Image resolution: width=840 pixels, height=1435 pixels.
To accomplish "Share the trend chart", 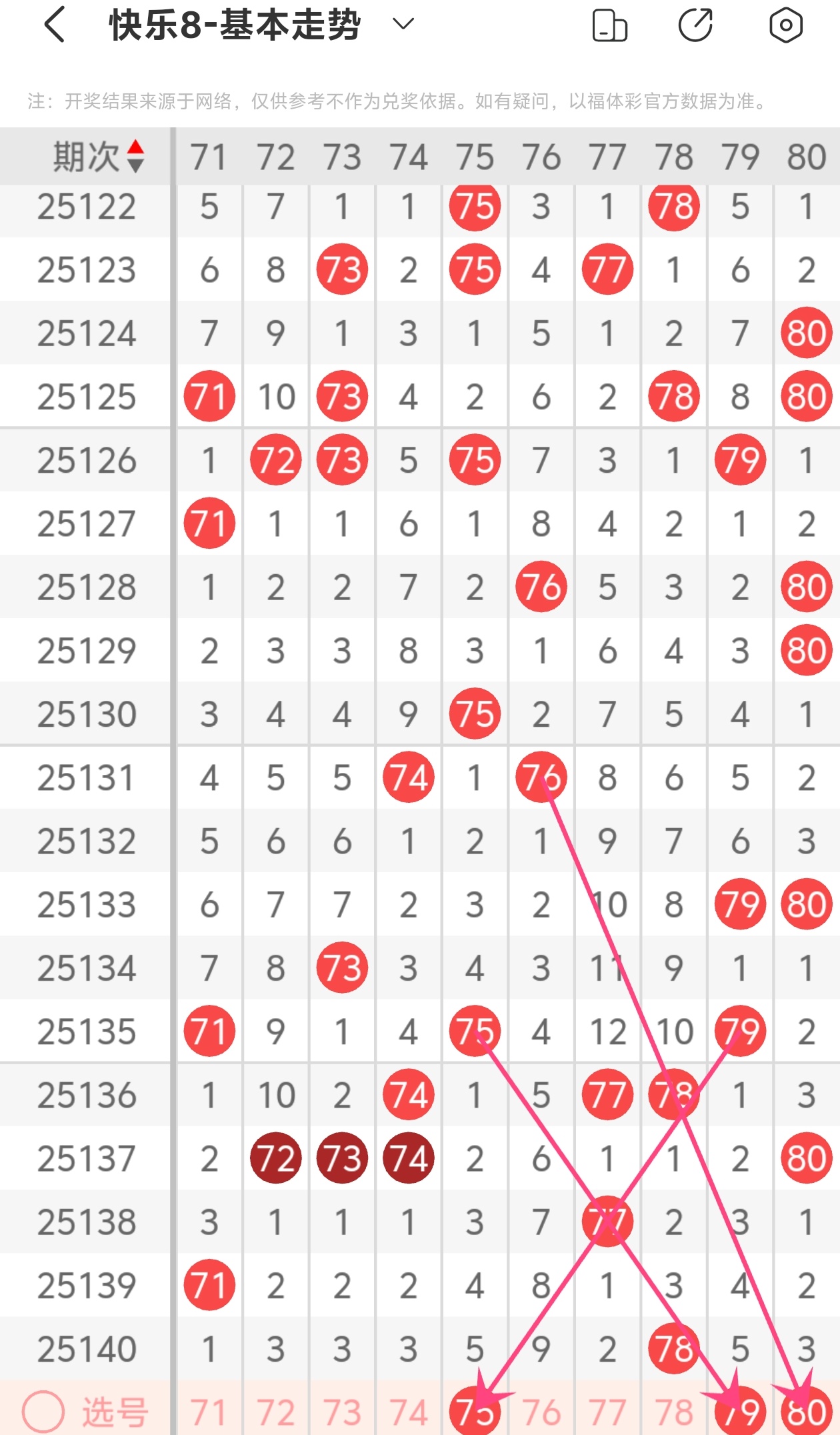I will pos(695,25).
